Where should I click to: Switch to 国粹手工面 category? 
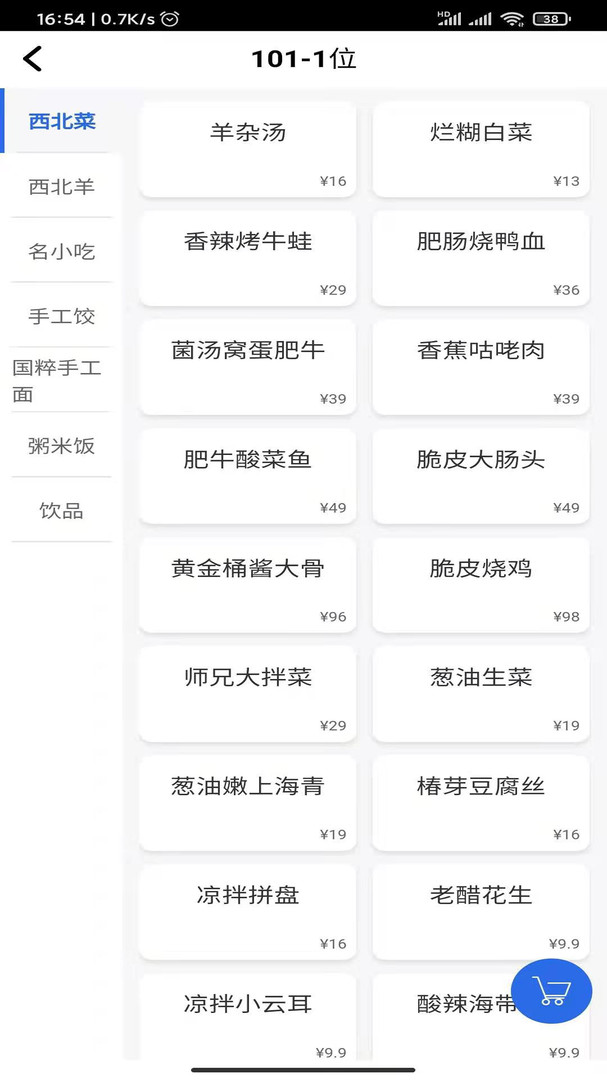pos(57,381)
